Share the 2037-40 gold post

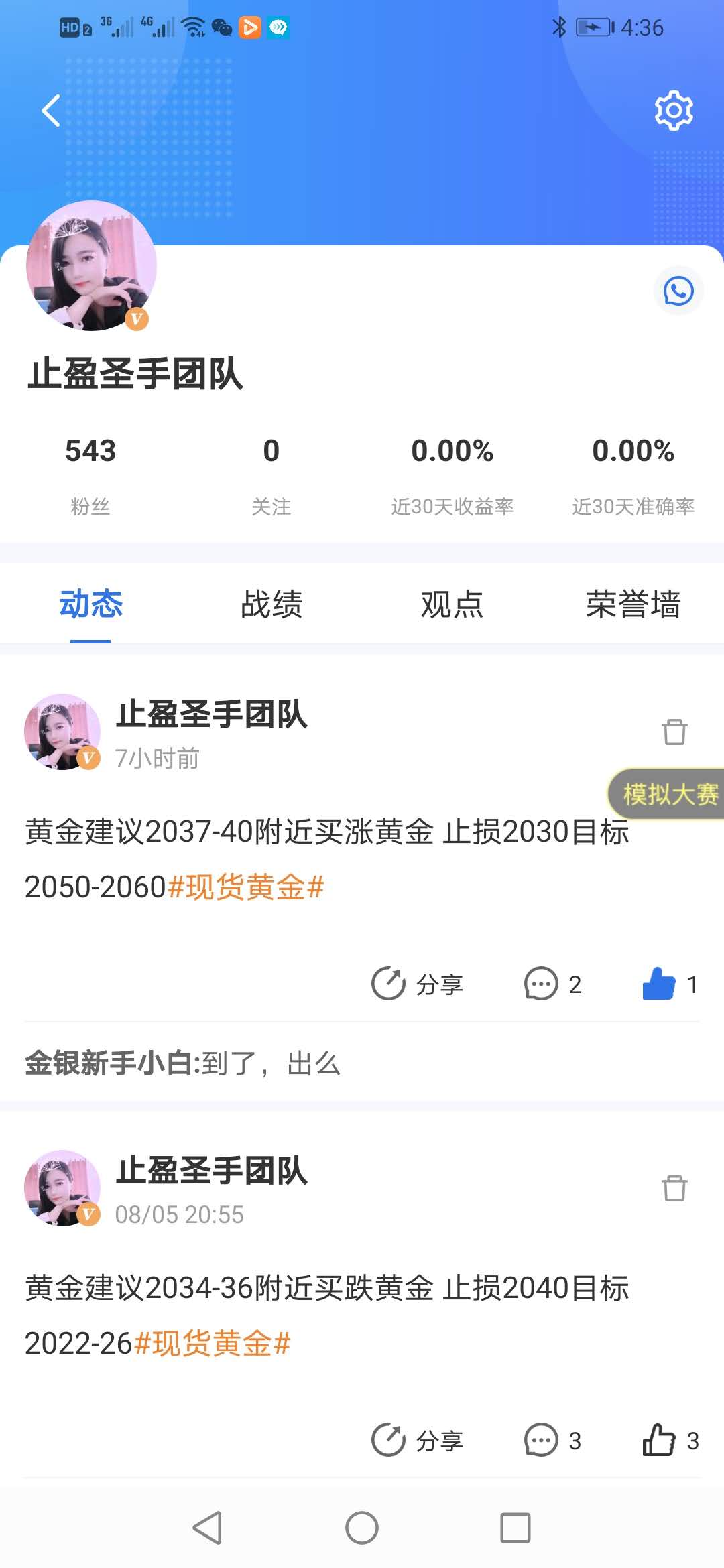pyautogui.click(x=418, y=984)
